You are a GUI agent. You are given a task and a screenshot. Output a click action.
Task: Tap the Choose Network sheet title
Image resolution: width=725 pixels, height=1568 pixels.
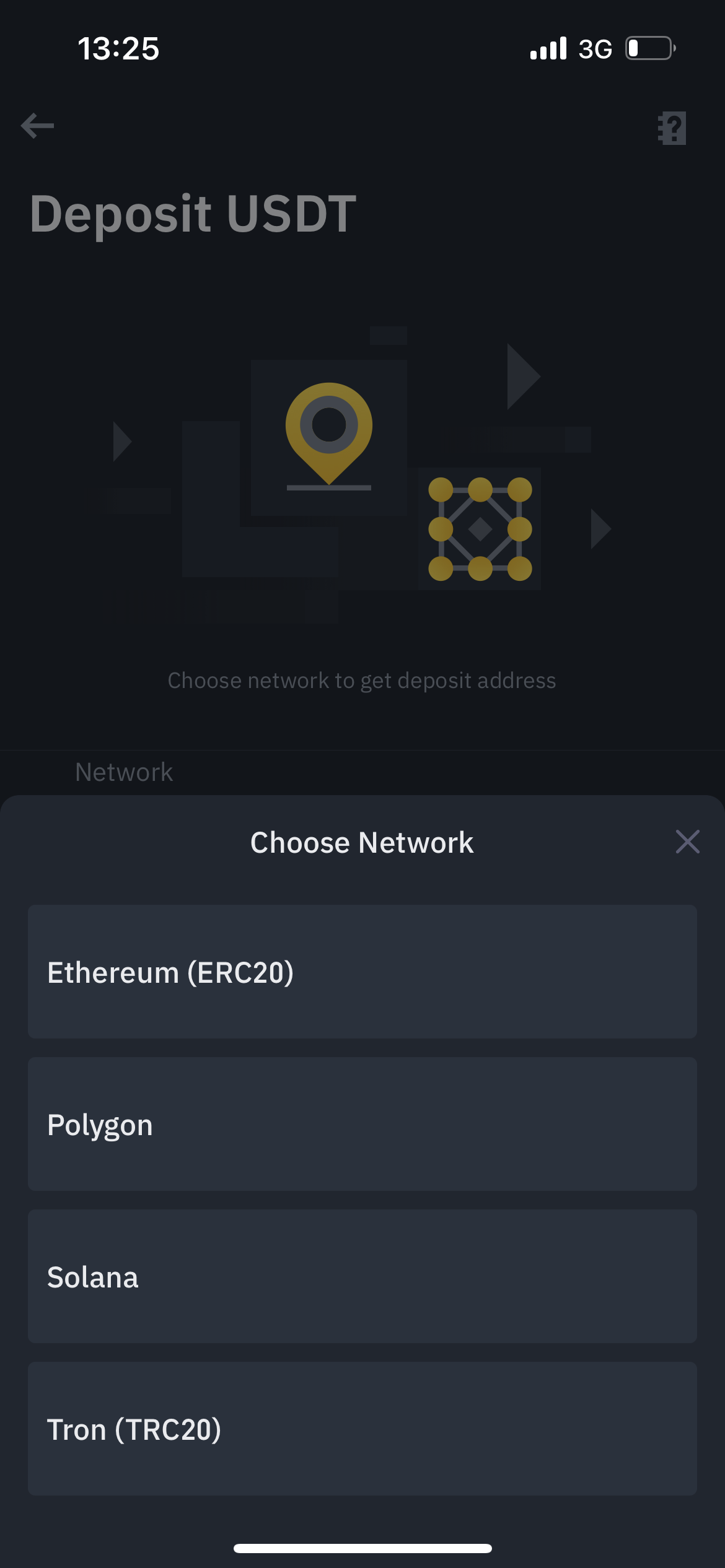[361, 842]
